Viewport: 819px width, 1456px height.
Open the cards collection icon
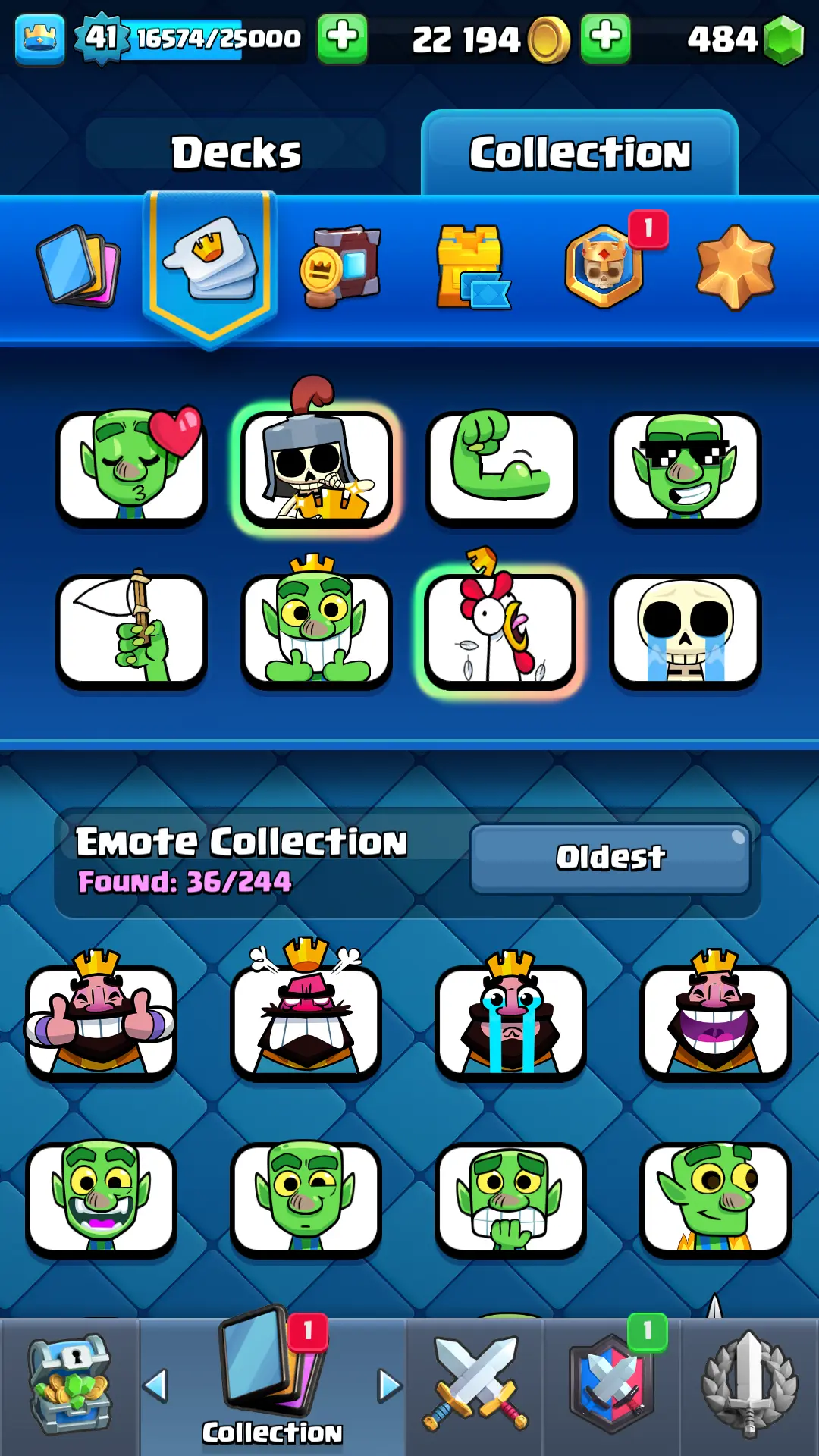coord(79,265)
